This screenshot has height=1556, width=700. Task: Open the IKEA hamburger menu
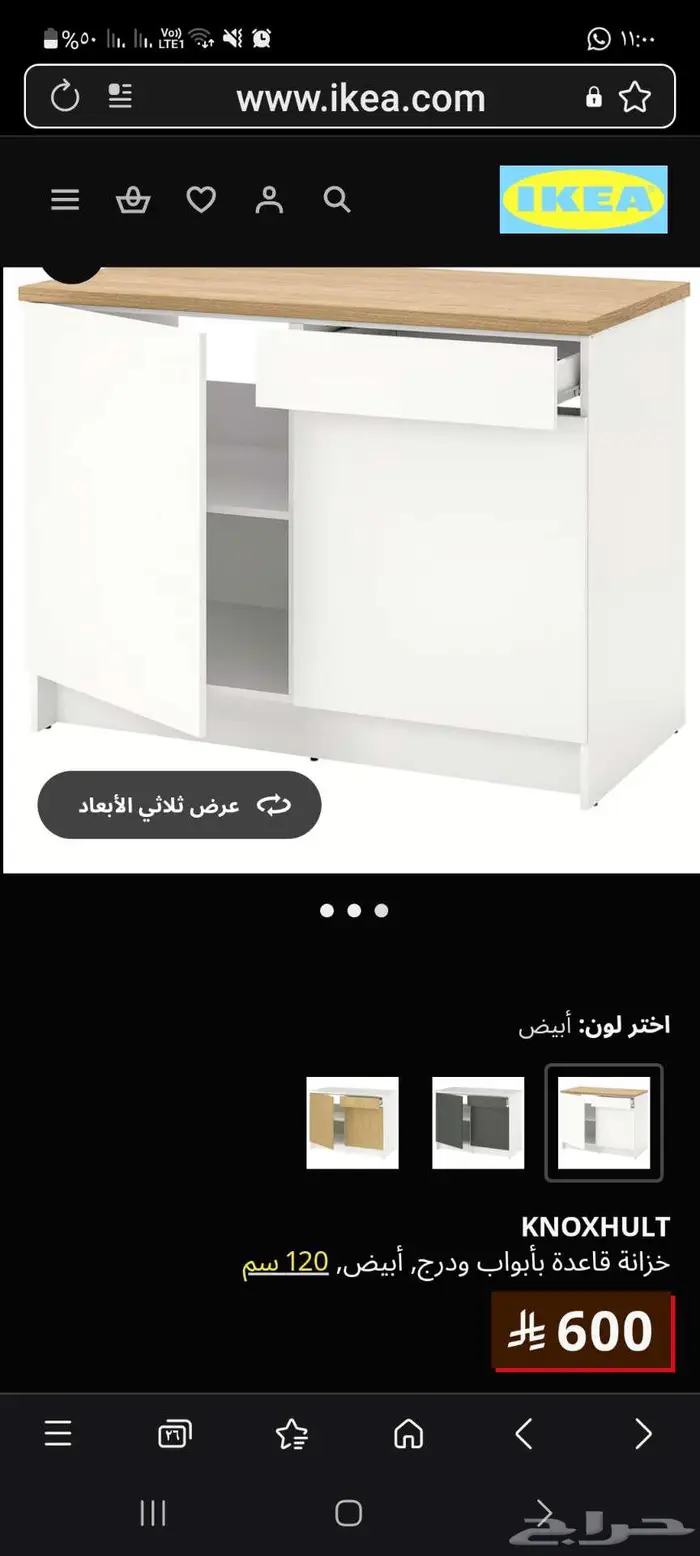click(x=65, y=200)
